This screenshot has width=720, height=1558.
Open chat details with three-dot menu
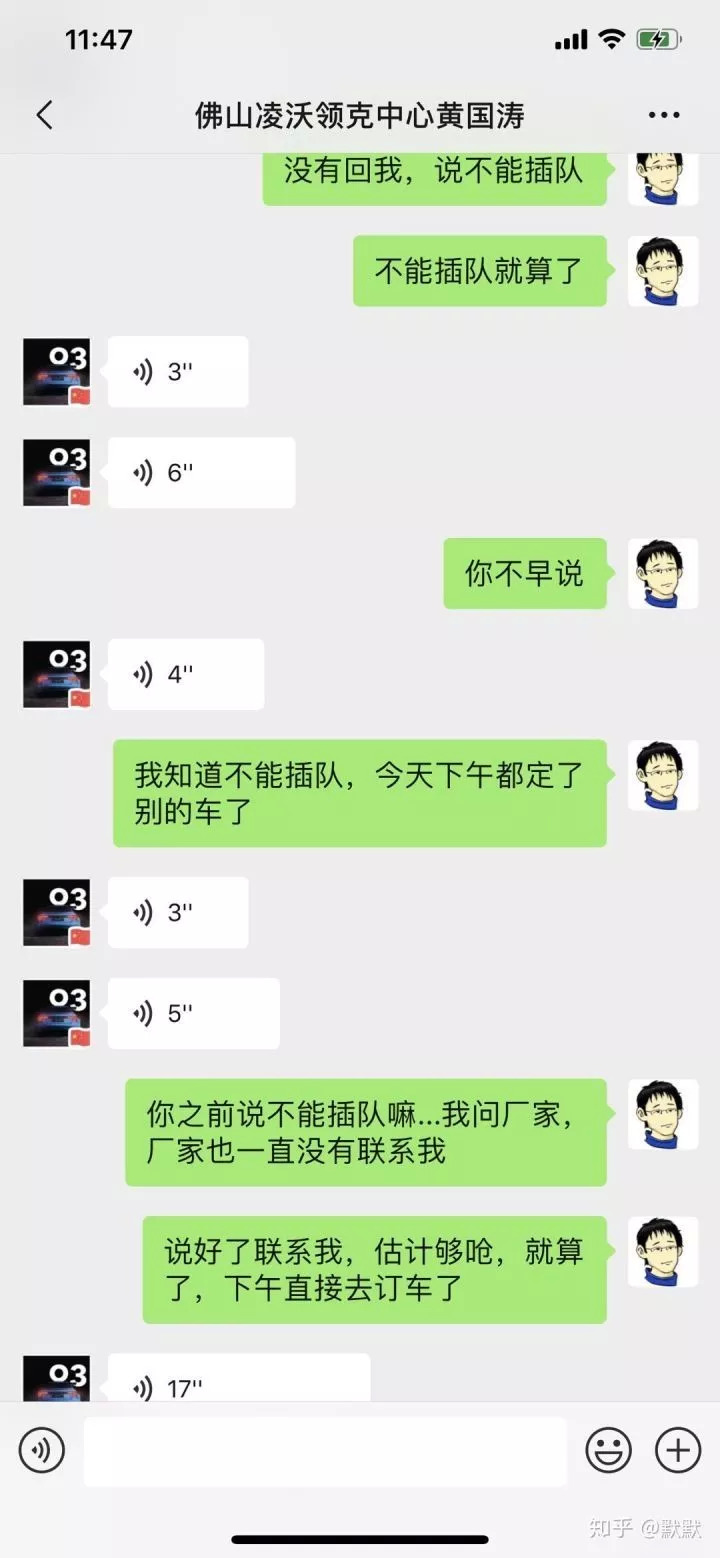point(663,116)
